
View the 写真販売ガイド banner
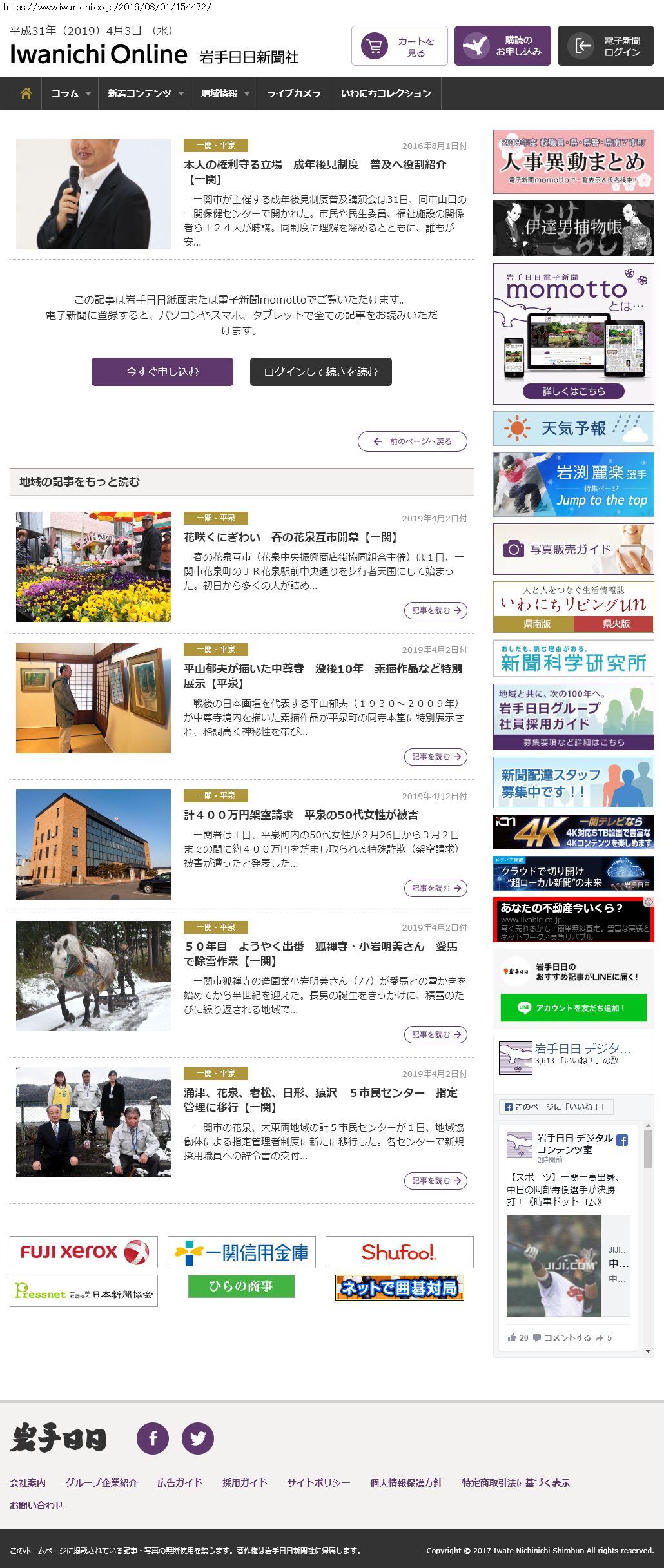point(573,549)
